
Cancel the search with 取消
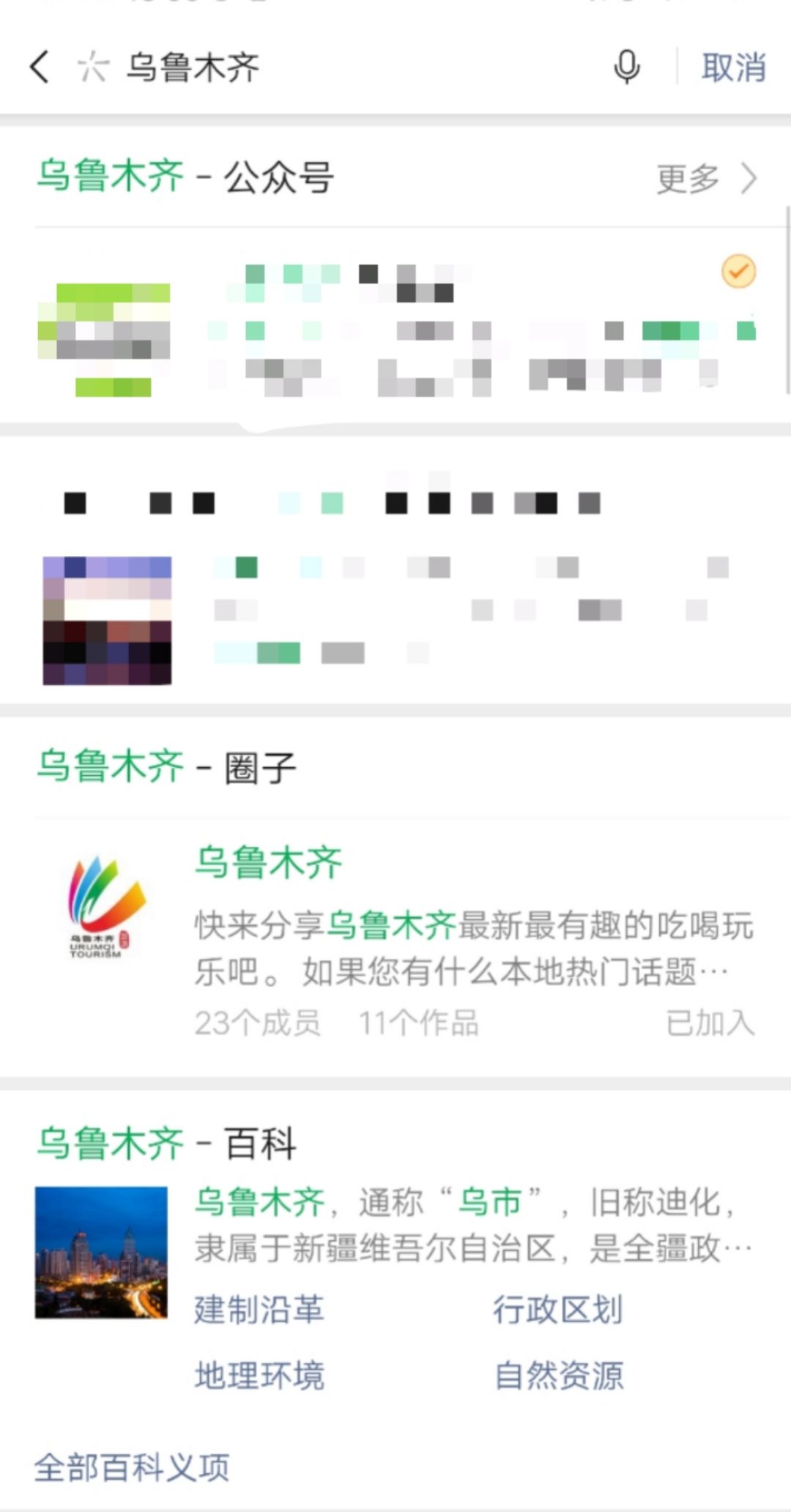[733, 67]
